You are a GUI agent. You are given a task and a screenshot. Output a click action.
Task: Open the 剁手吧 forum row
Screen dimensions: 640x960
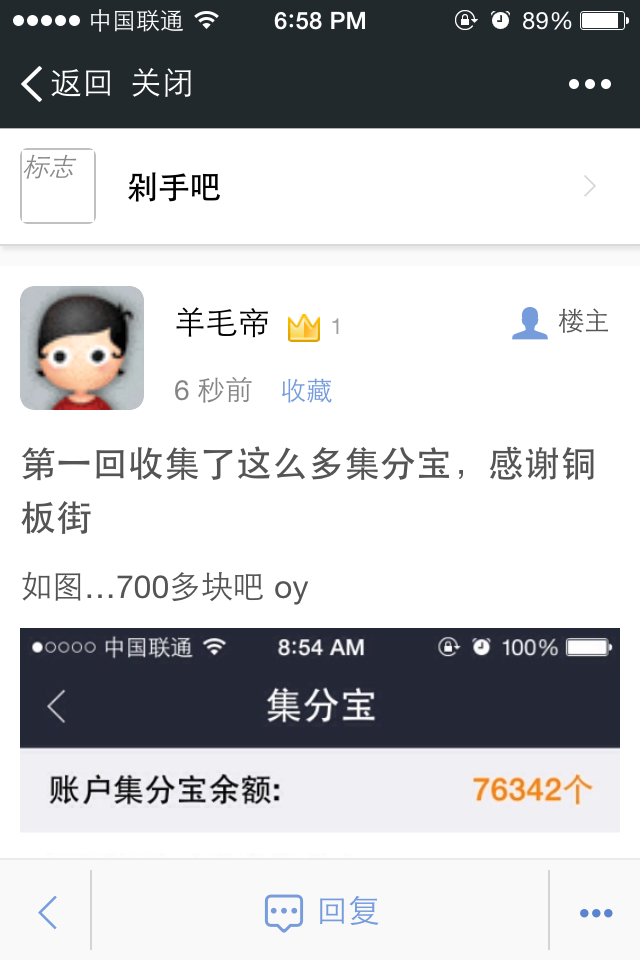(320, 187)
